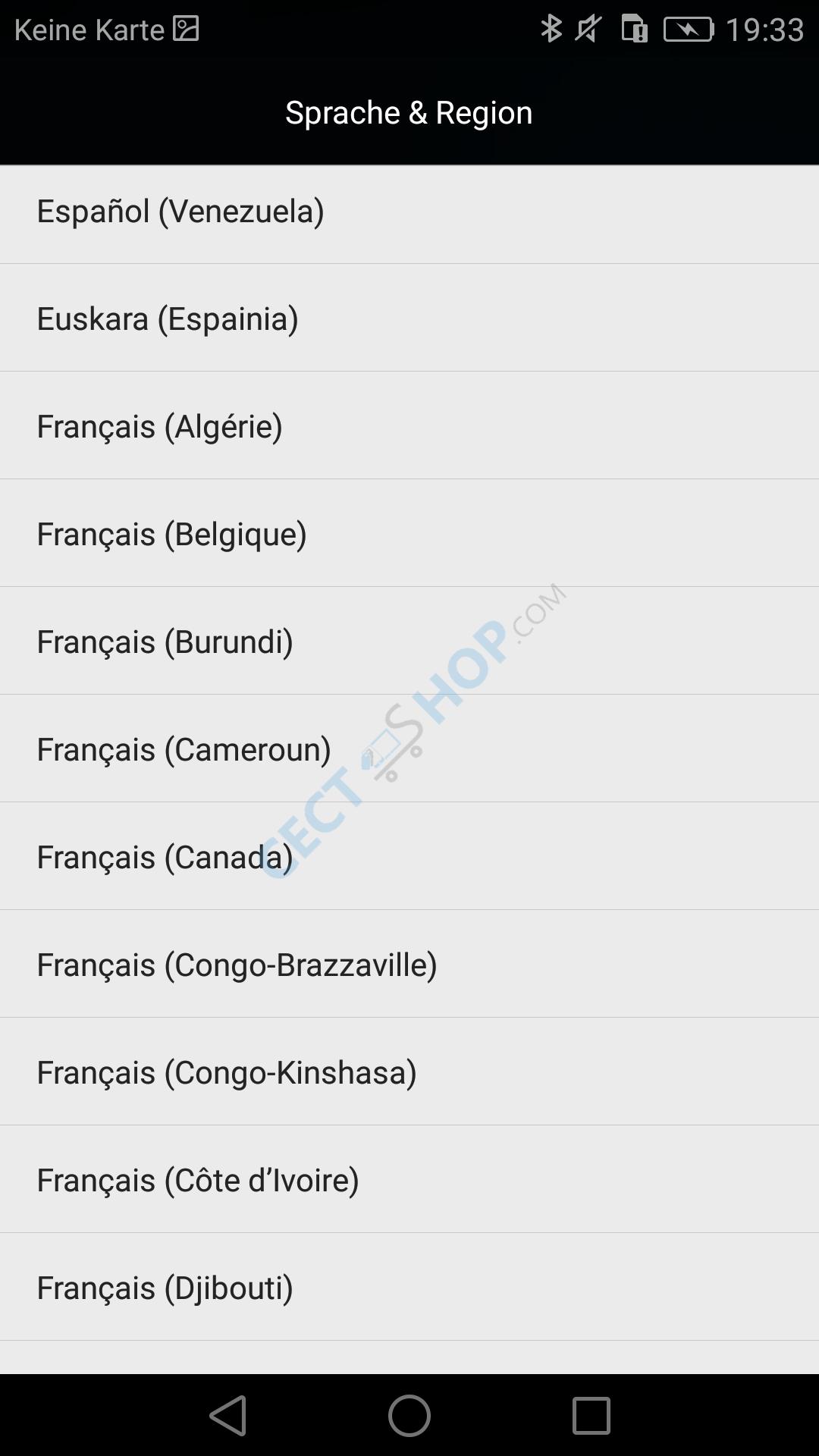
Task: Pick Français (Côte d'Ivoire)
Action: 409,1179
